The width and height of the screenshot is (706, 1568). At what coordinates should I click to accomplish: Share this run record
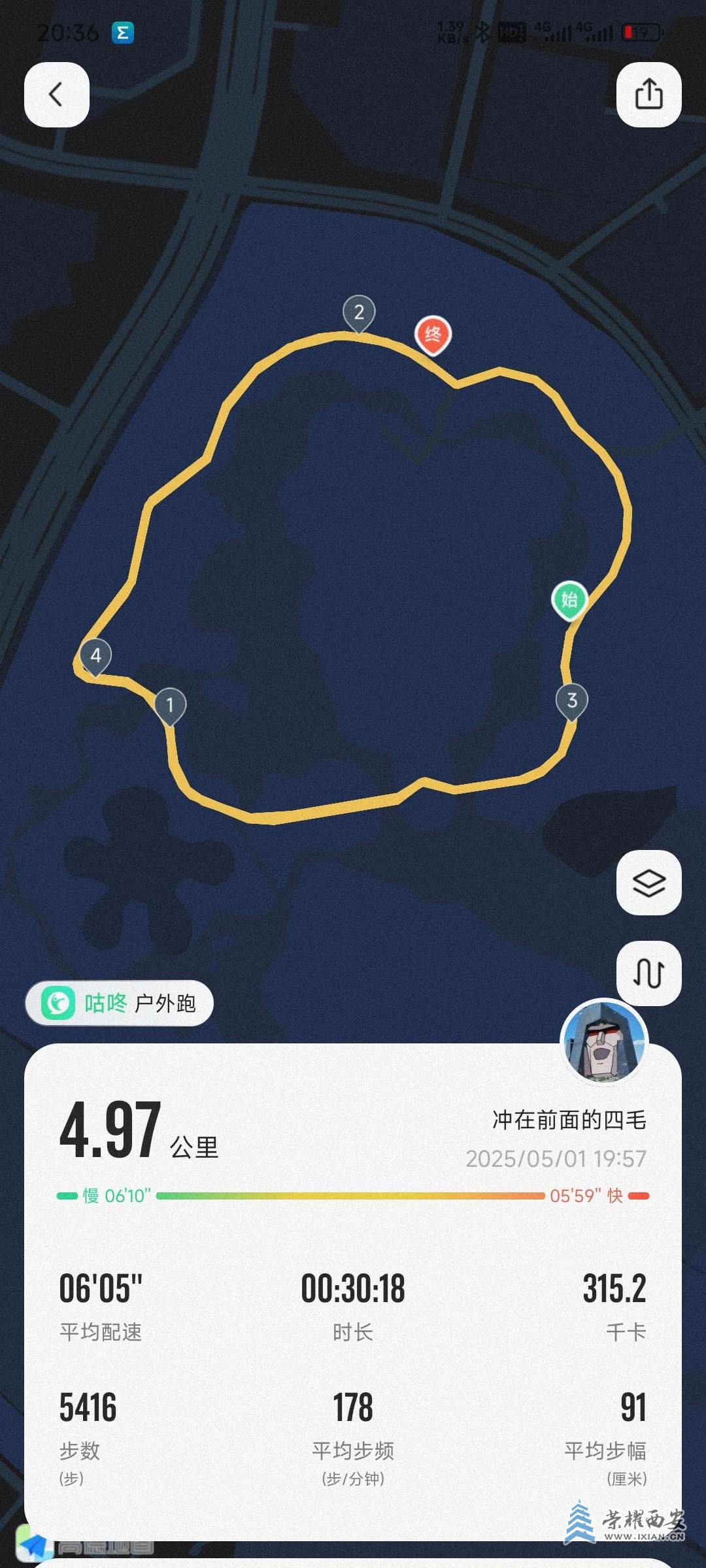click(648, 95)
